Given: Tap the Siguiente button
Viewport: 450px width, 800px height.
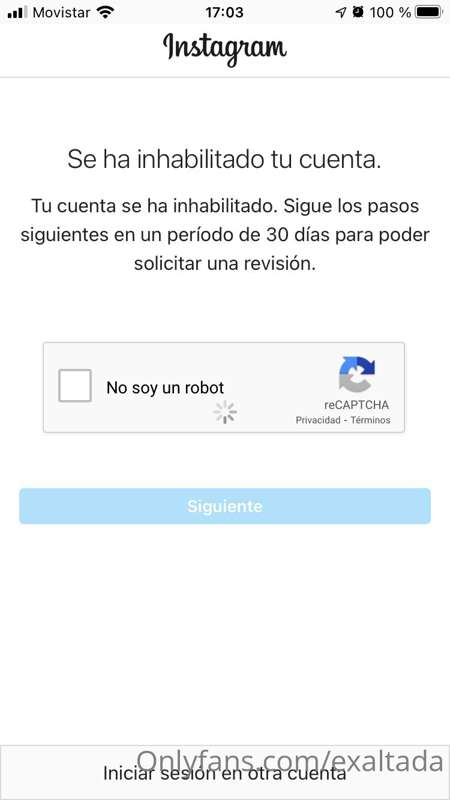Looking at the screenshot, I should [x=225, y=506].
